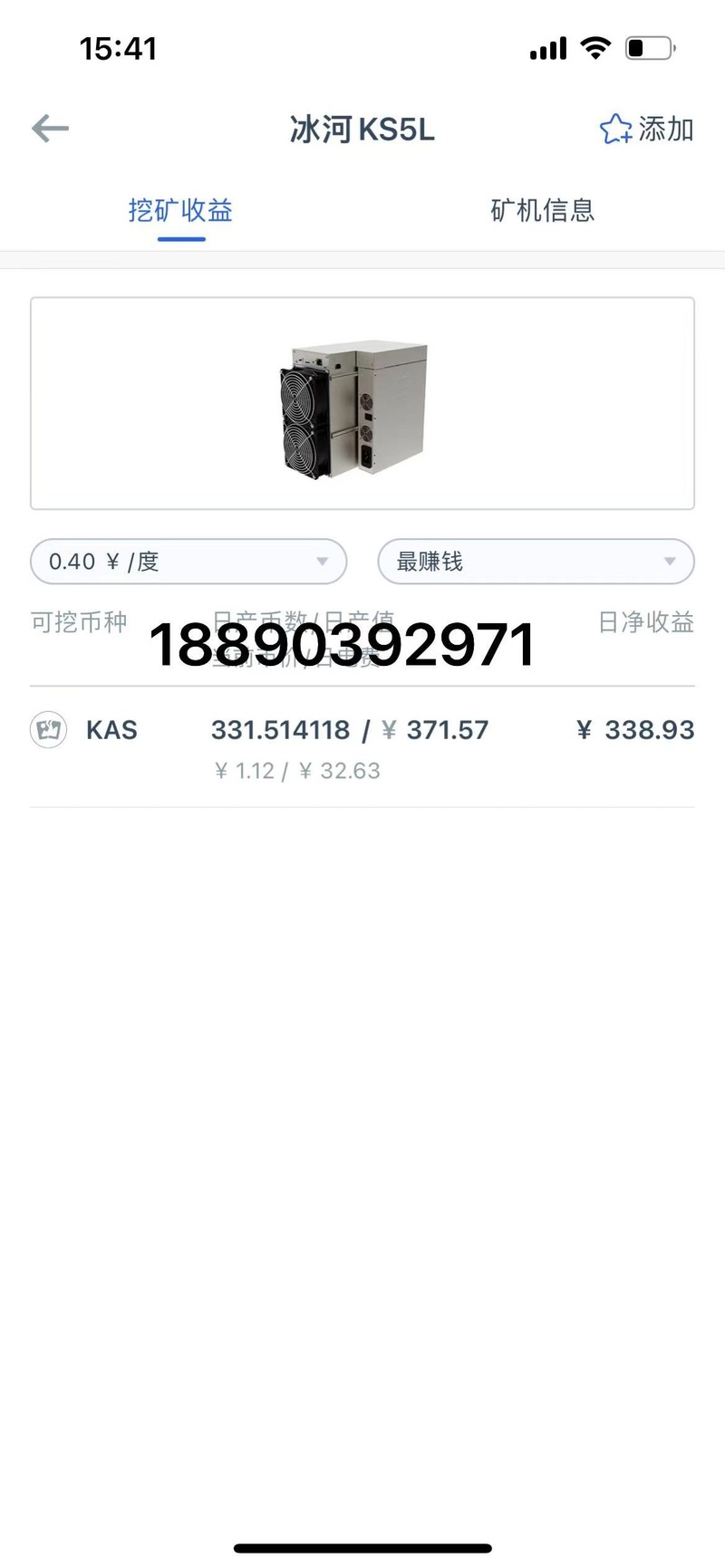Click the 冰河 KS5L title

coord(362,129)
